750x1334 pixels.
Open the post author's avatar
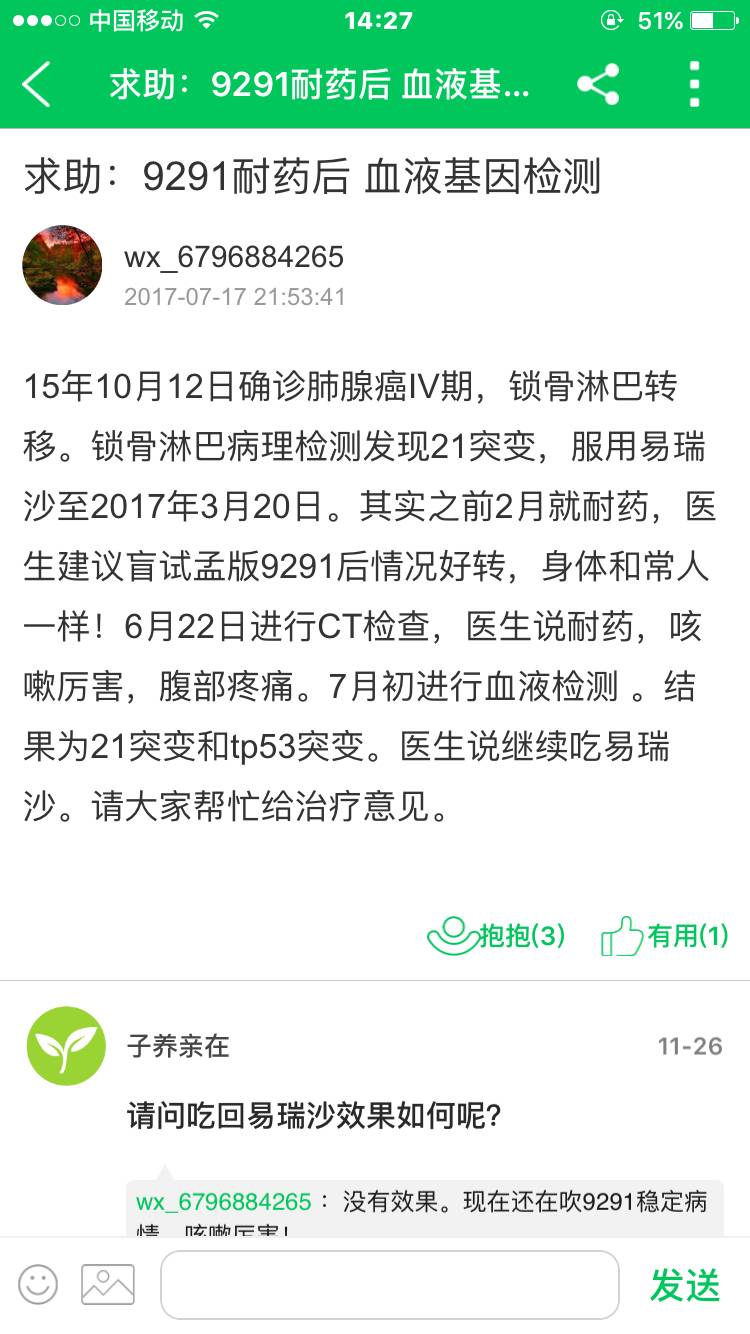[62, 265]
